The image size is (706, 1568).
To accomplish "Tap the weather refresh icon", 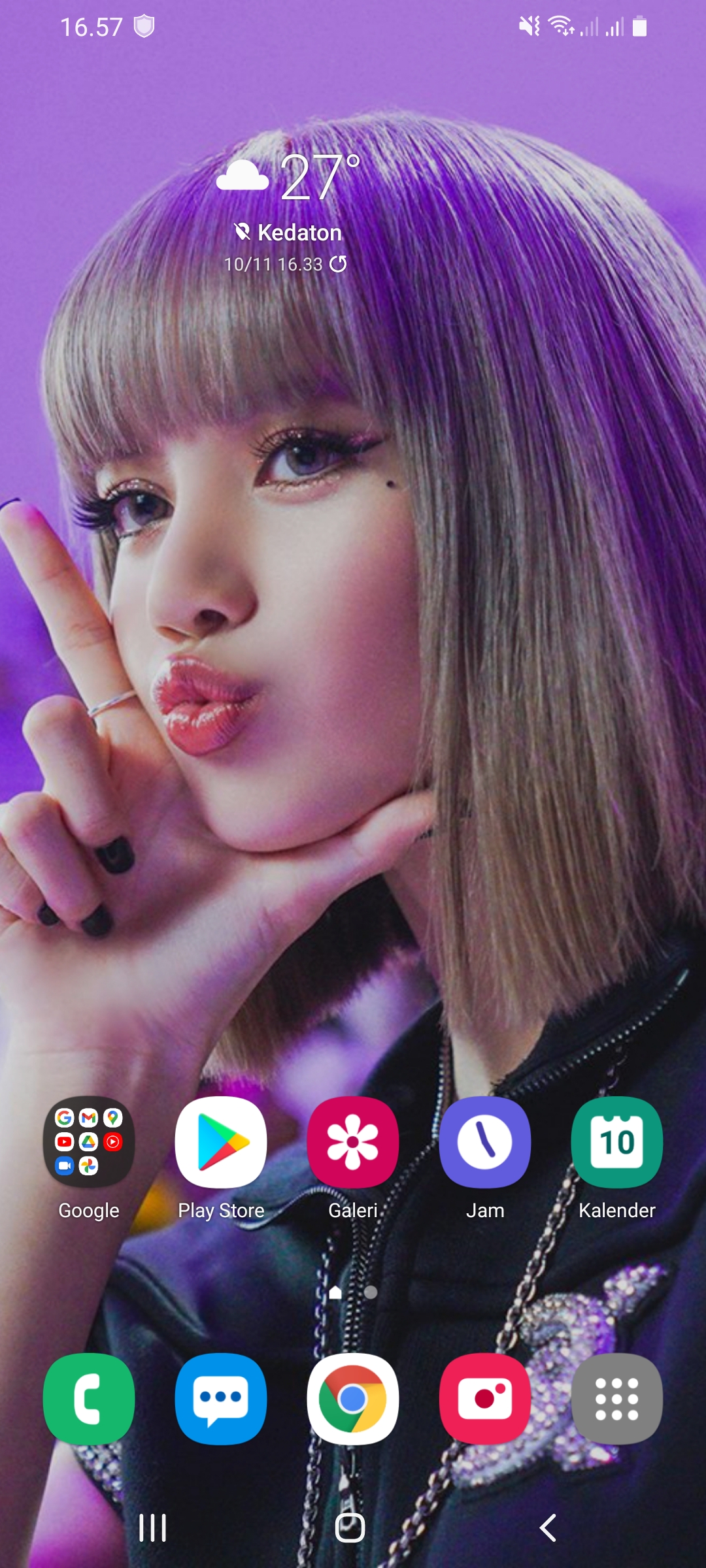I will click(x=337, y=265).
